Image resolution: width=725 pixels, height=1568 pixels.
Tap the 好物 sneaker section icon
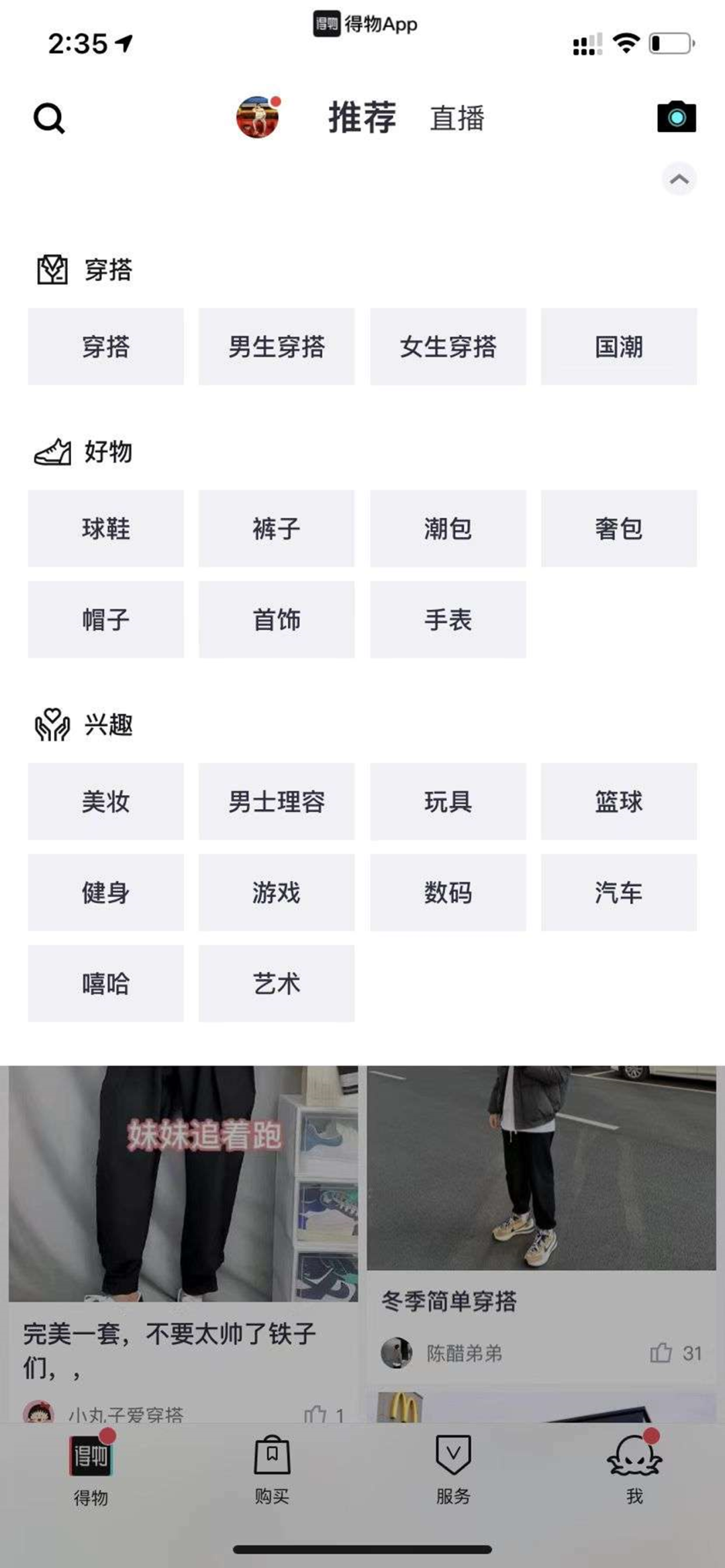click(x=52, y=452)
